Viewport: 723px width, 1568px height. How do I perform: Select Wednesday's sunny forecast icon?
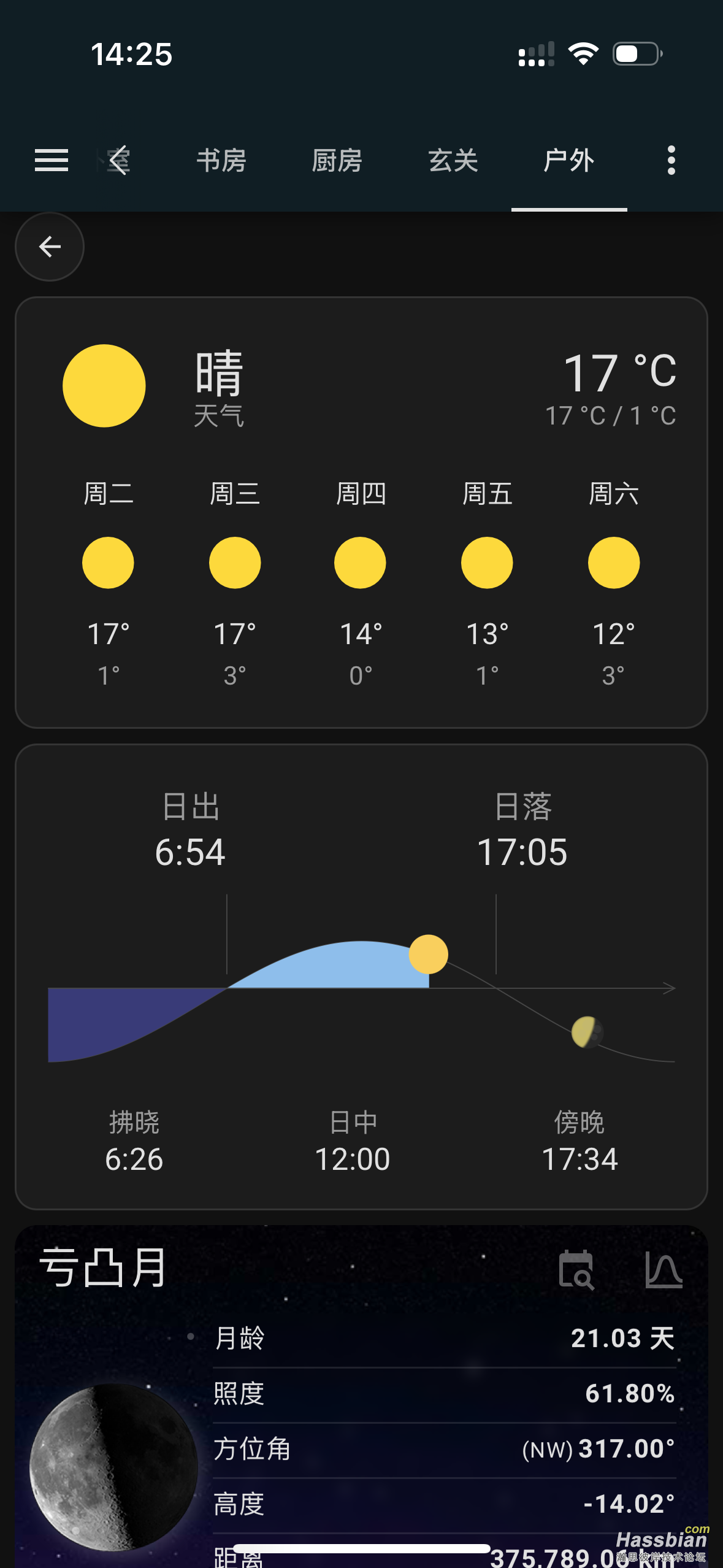click(234, 562)
